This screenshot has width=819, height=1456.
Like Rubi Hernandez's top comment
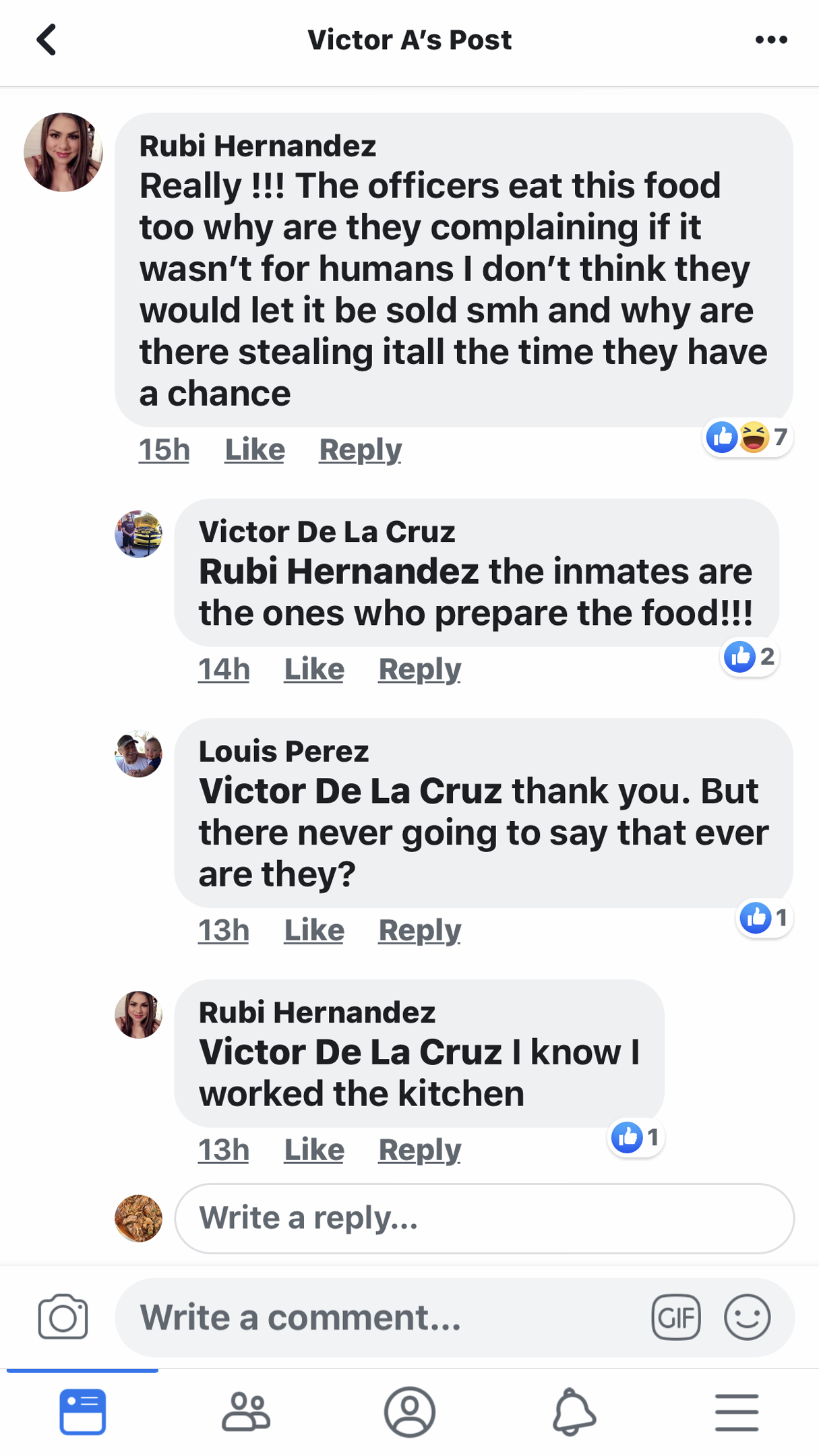(255, 450)
